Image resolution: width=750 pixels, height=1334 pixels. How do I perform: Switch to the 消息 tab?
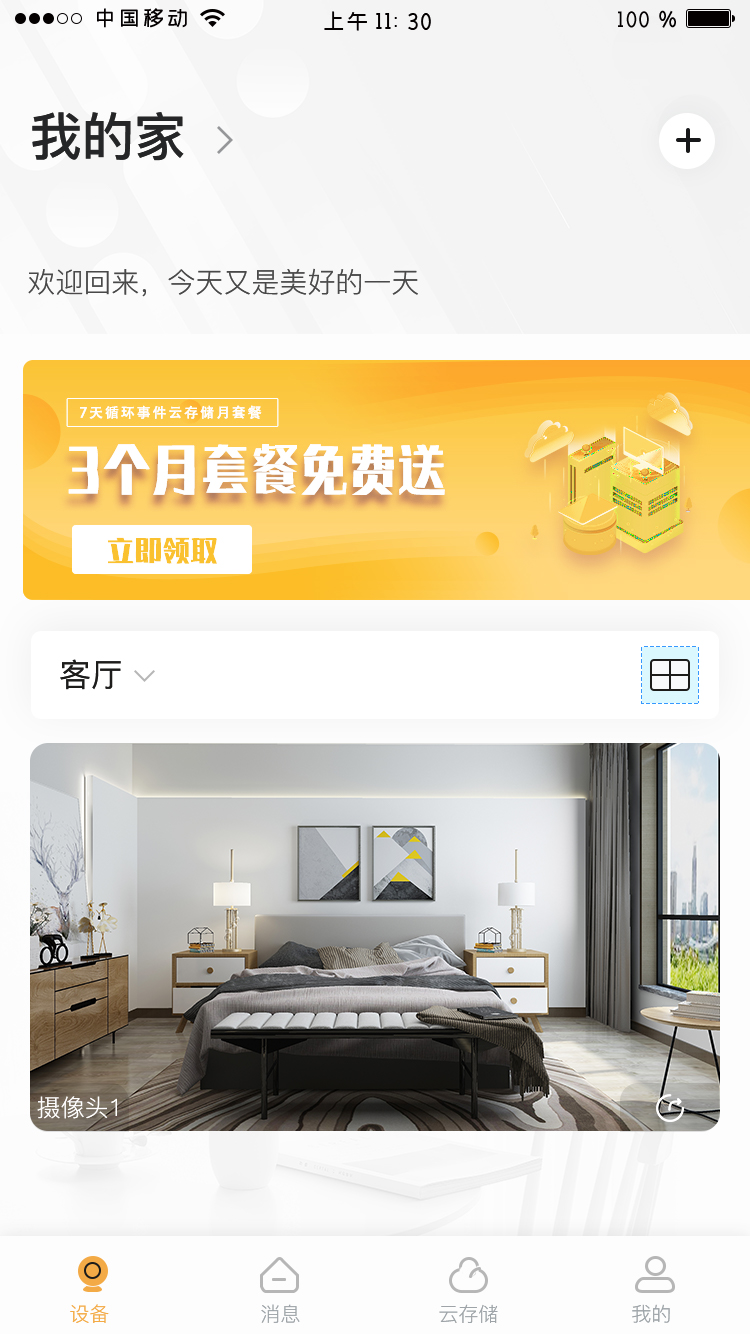tap(279, 1290)
